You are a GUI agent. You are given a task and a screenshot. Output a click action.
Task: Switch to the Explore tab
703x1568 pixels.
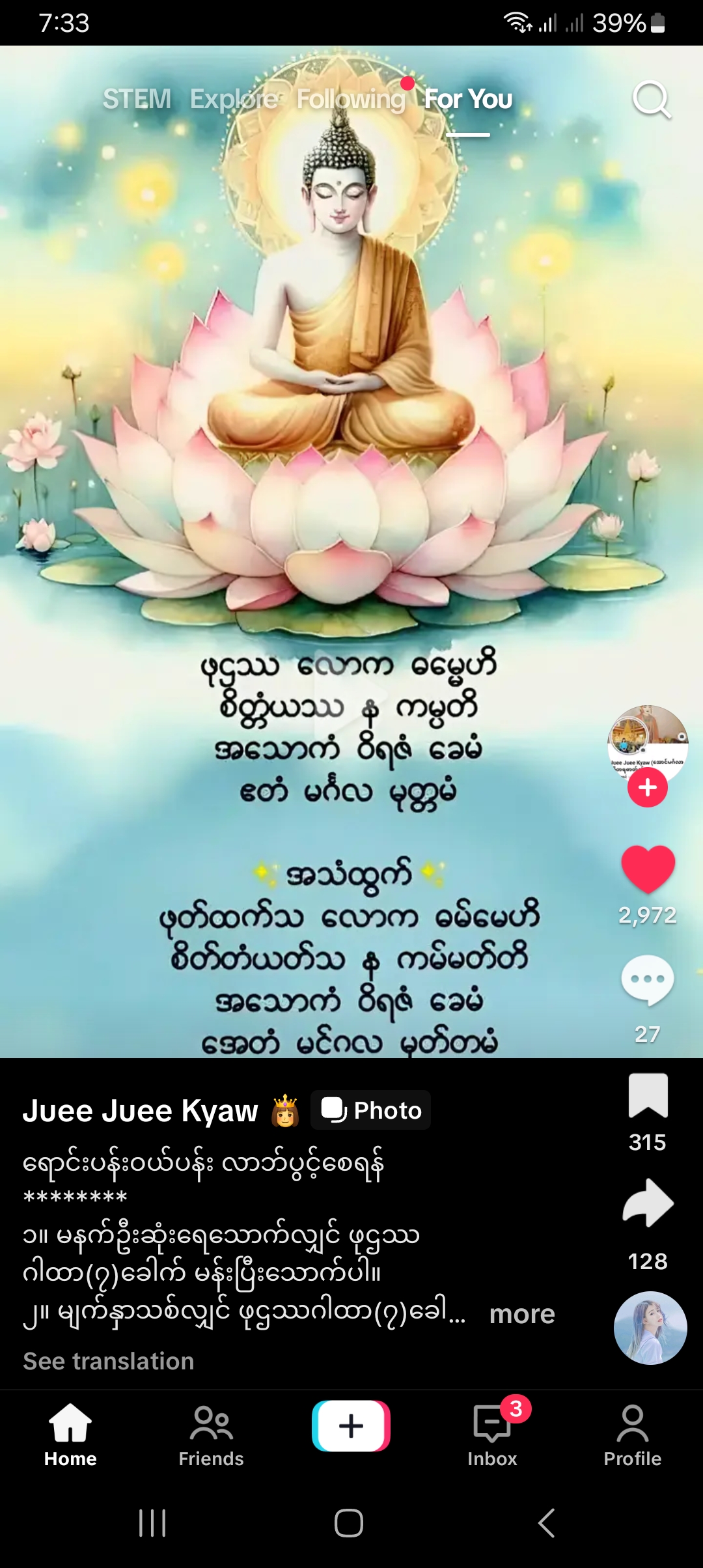pyautogui.click(x=235, y=100)
